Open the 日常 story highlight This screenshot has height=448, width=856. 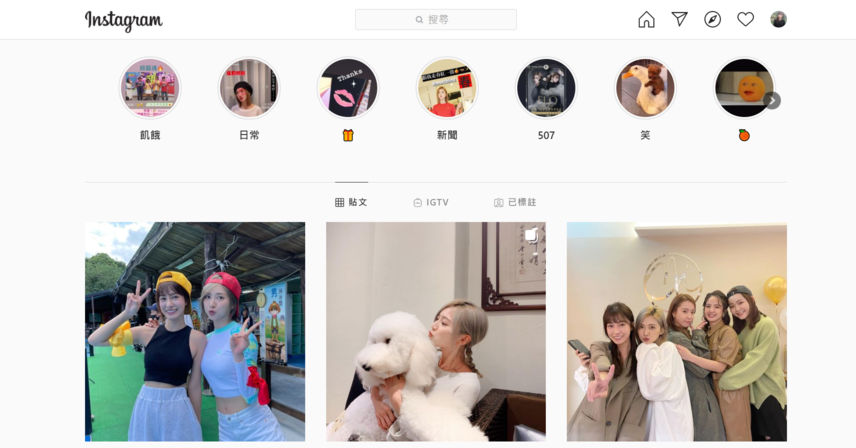point(249,88)
